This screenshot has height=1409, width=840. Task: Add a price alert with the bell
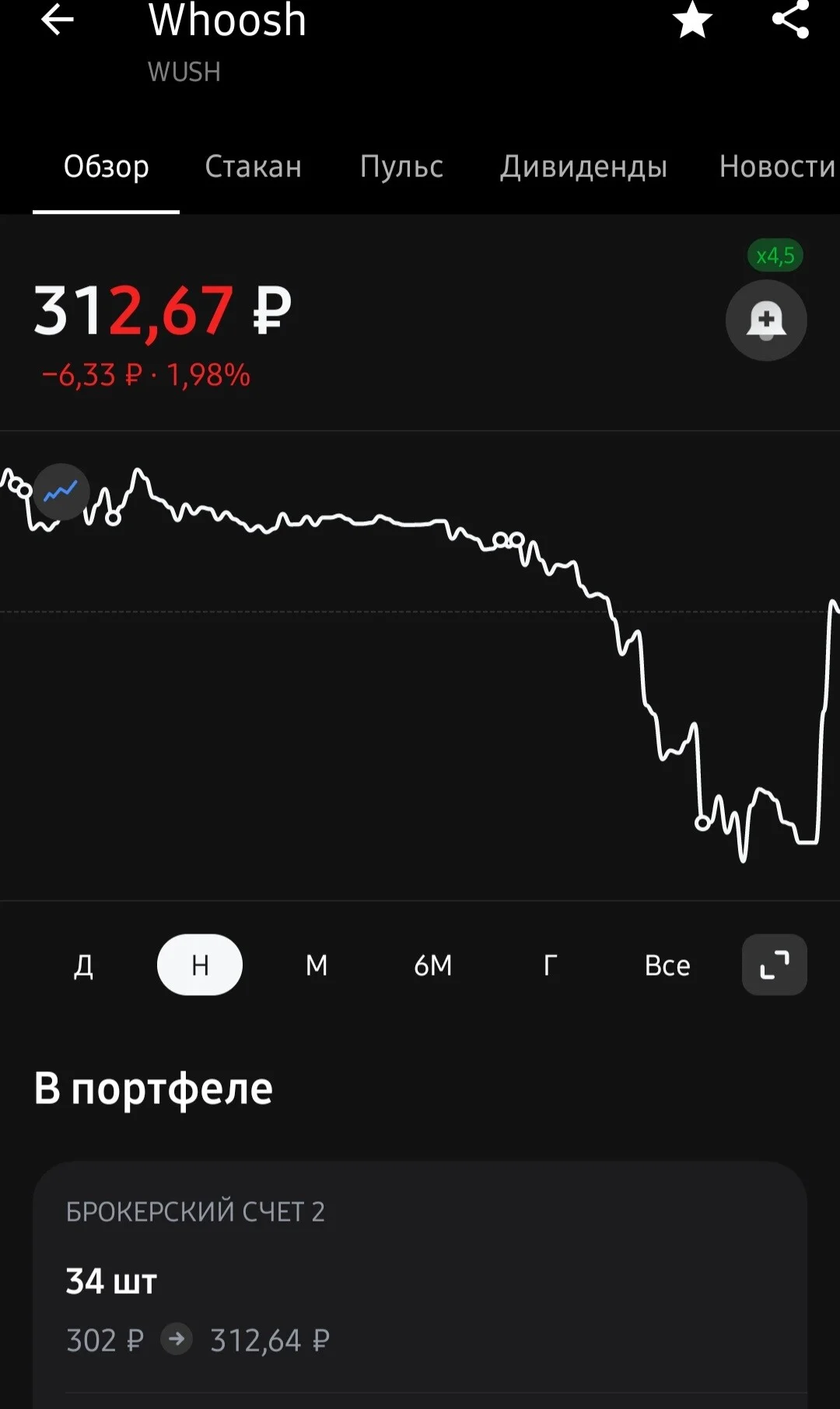coord(766,320)
